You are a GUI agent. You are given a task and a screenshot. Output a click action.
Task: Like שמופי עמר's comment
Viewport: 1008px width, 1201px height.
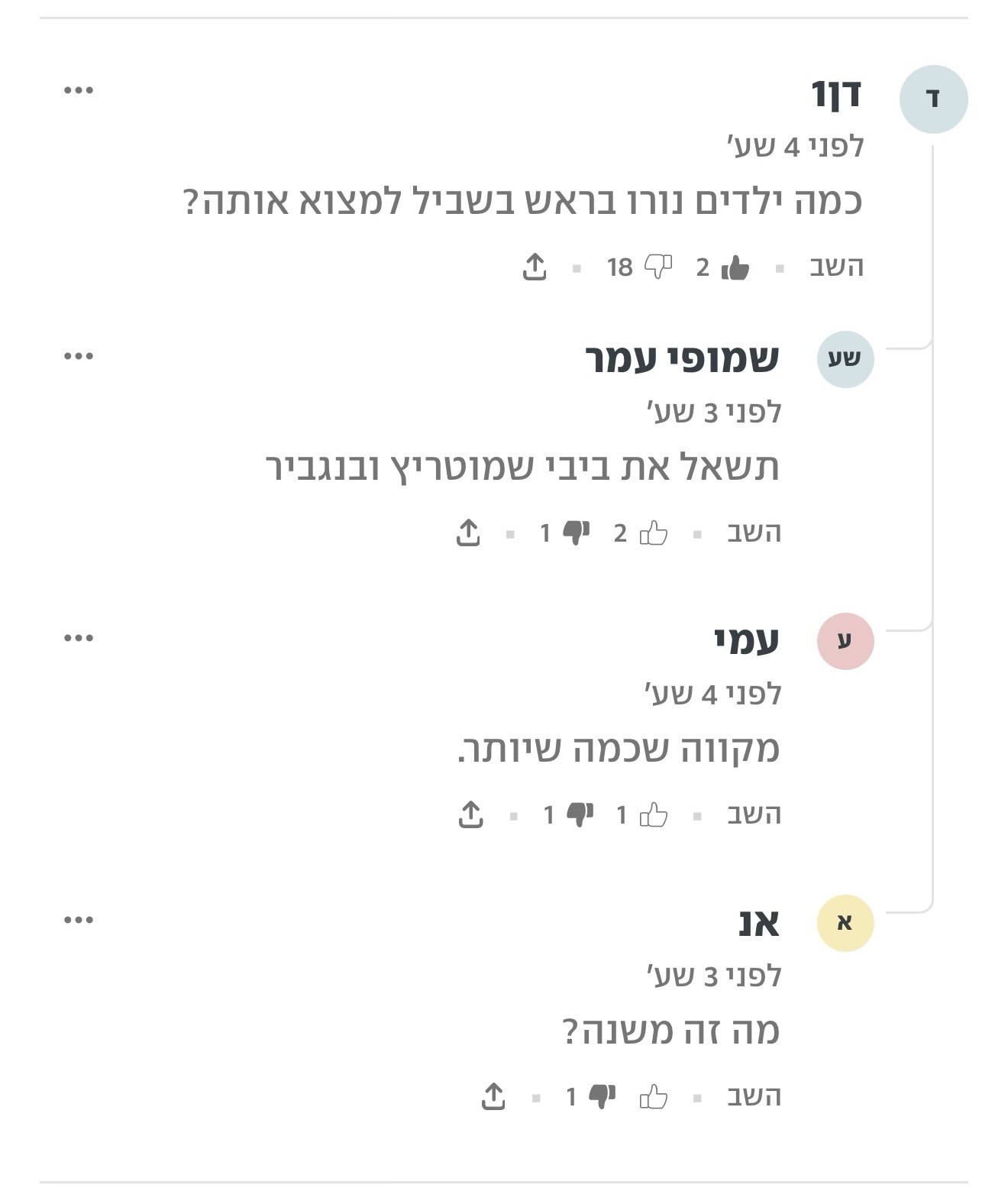coord(654,533)
